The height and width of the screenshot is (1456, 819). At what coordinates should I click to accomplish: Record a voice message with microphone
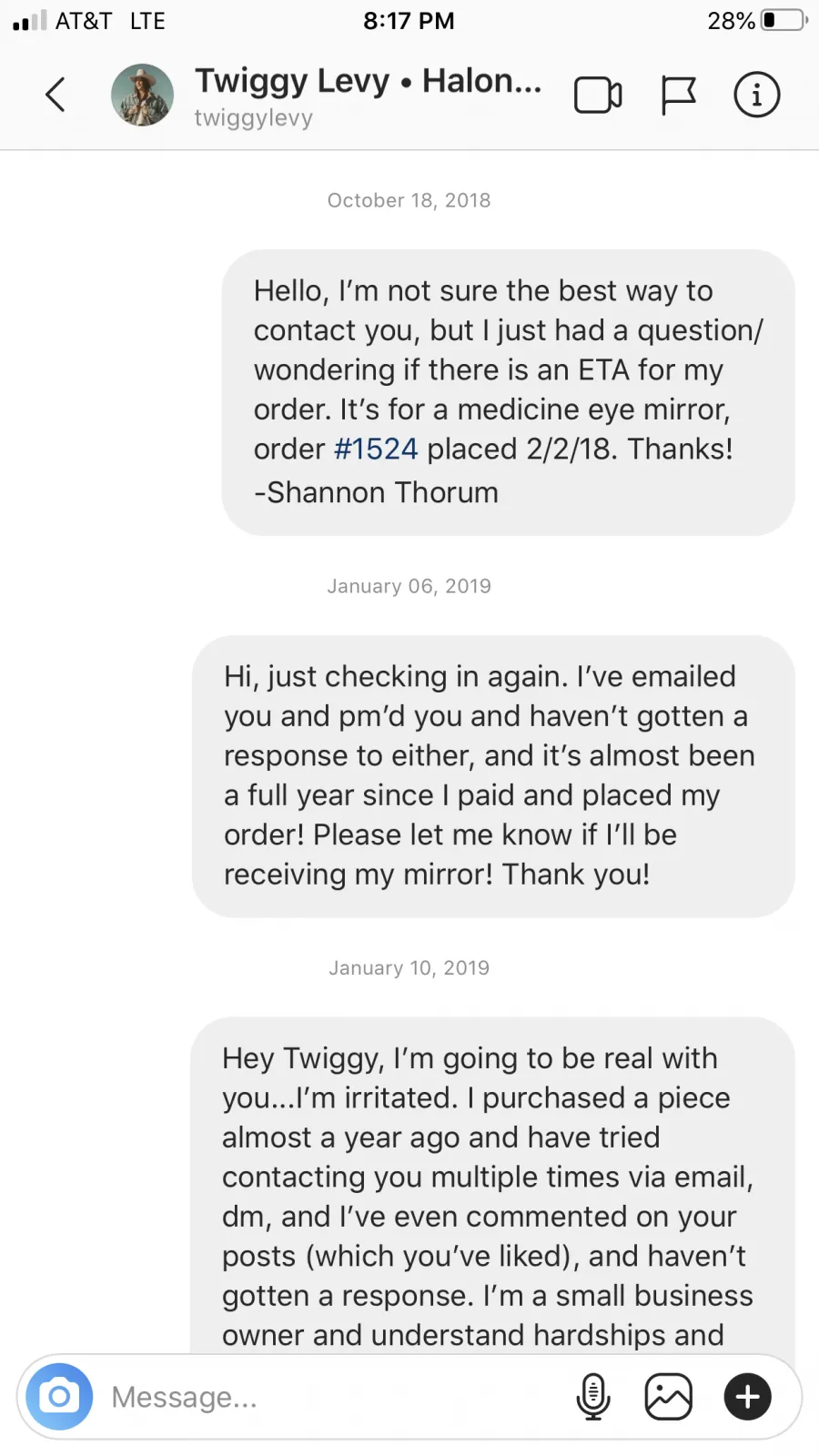pos(593,1396)
